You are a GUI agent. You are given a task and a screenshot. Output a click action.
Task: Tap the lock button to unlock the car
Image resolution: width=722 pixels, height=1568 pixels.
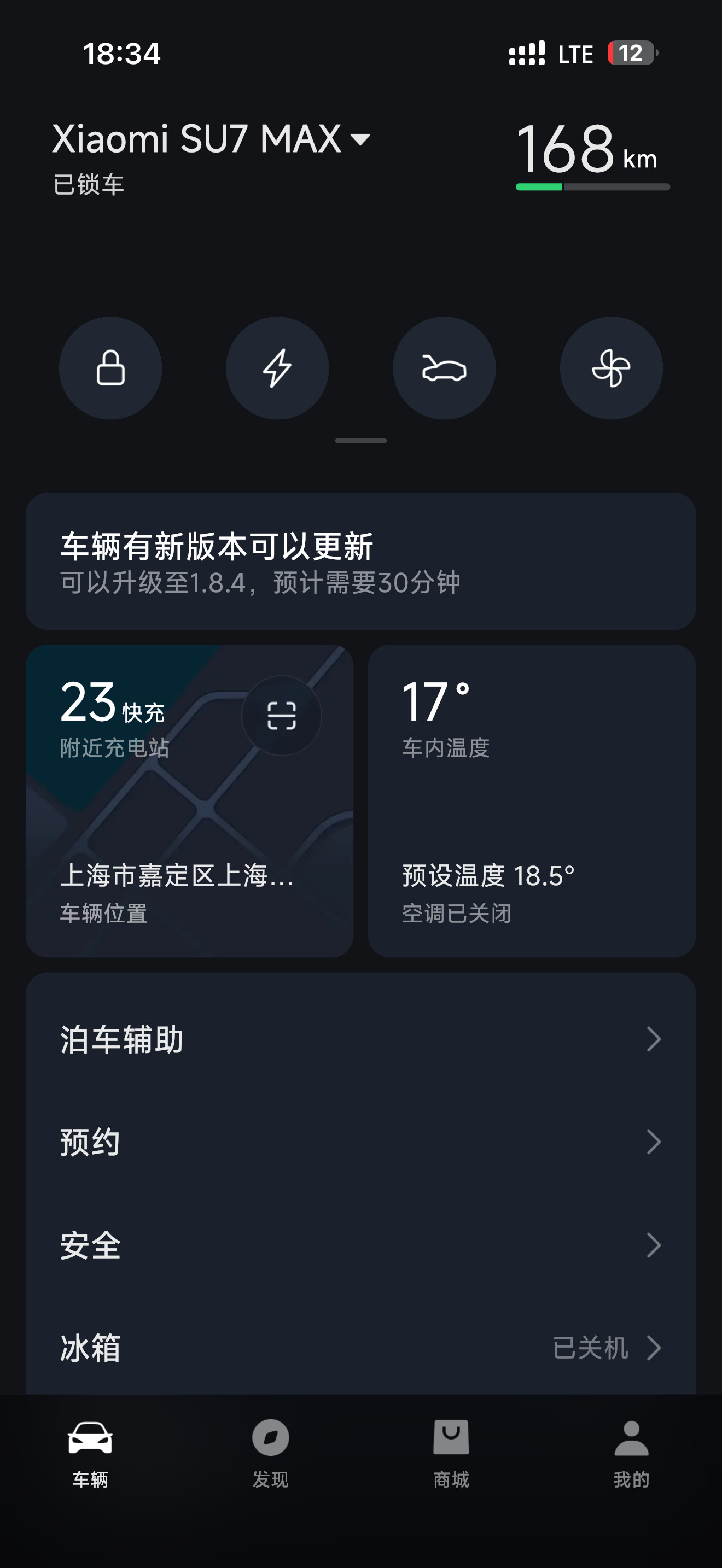(x=110, y=367)
